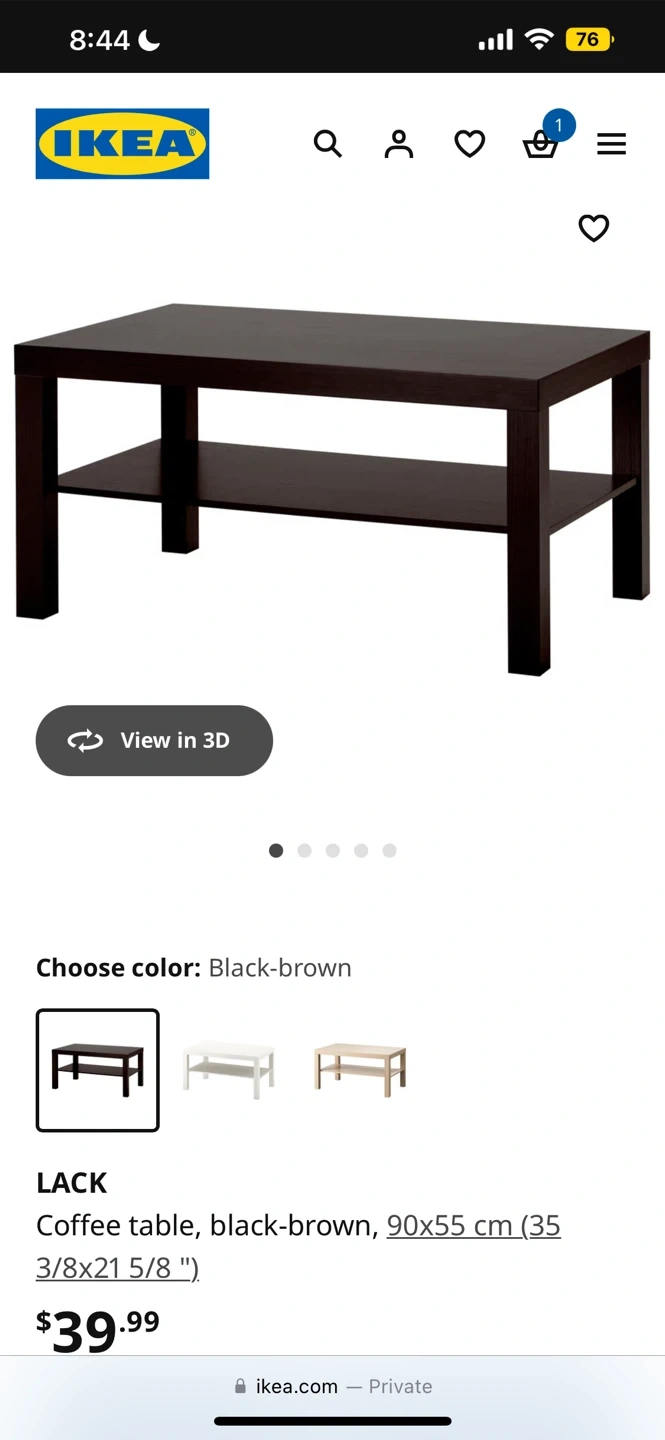Tap the ikea.com address bar

click(332, 1386)
